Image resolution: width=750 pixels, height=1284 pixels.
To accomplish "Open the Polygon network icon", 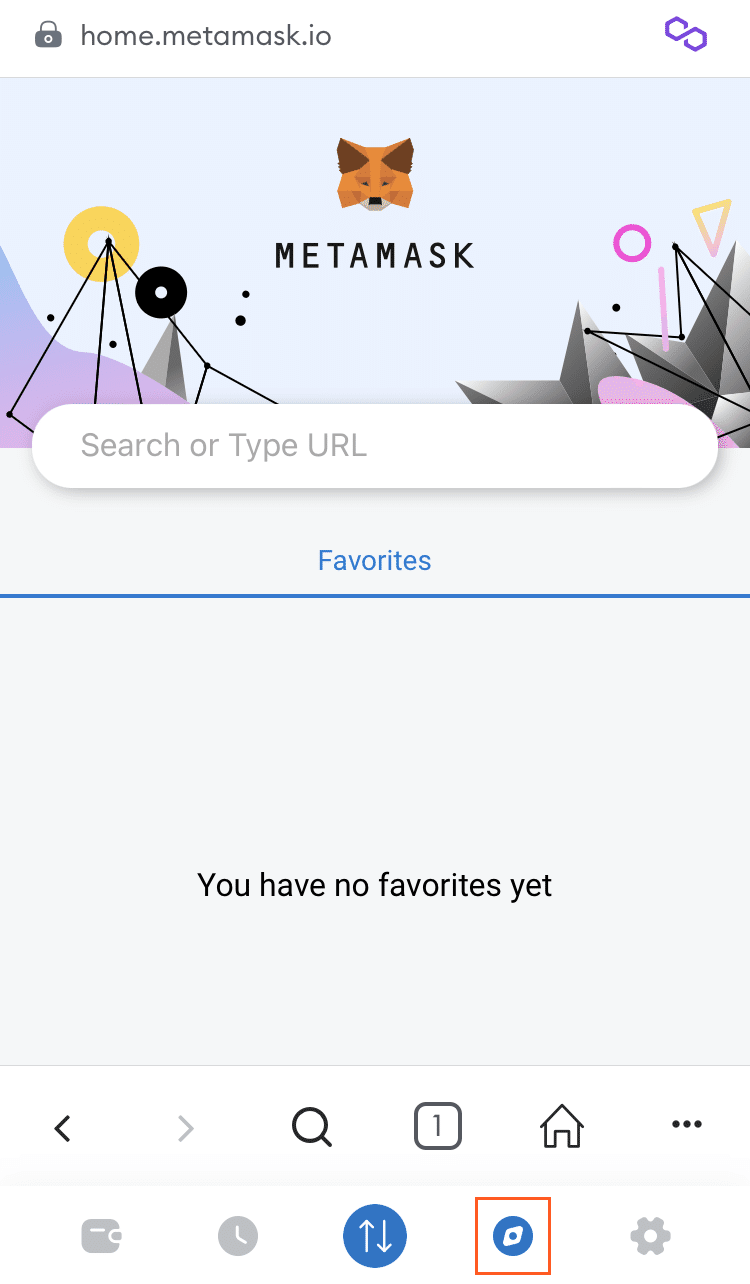I will click(x=686, y=34).
